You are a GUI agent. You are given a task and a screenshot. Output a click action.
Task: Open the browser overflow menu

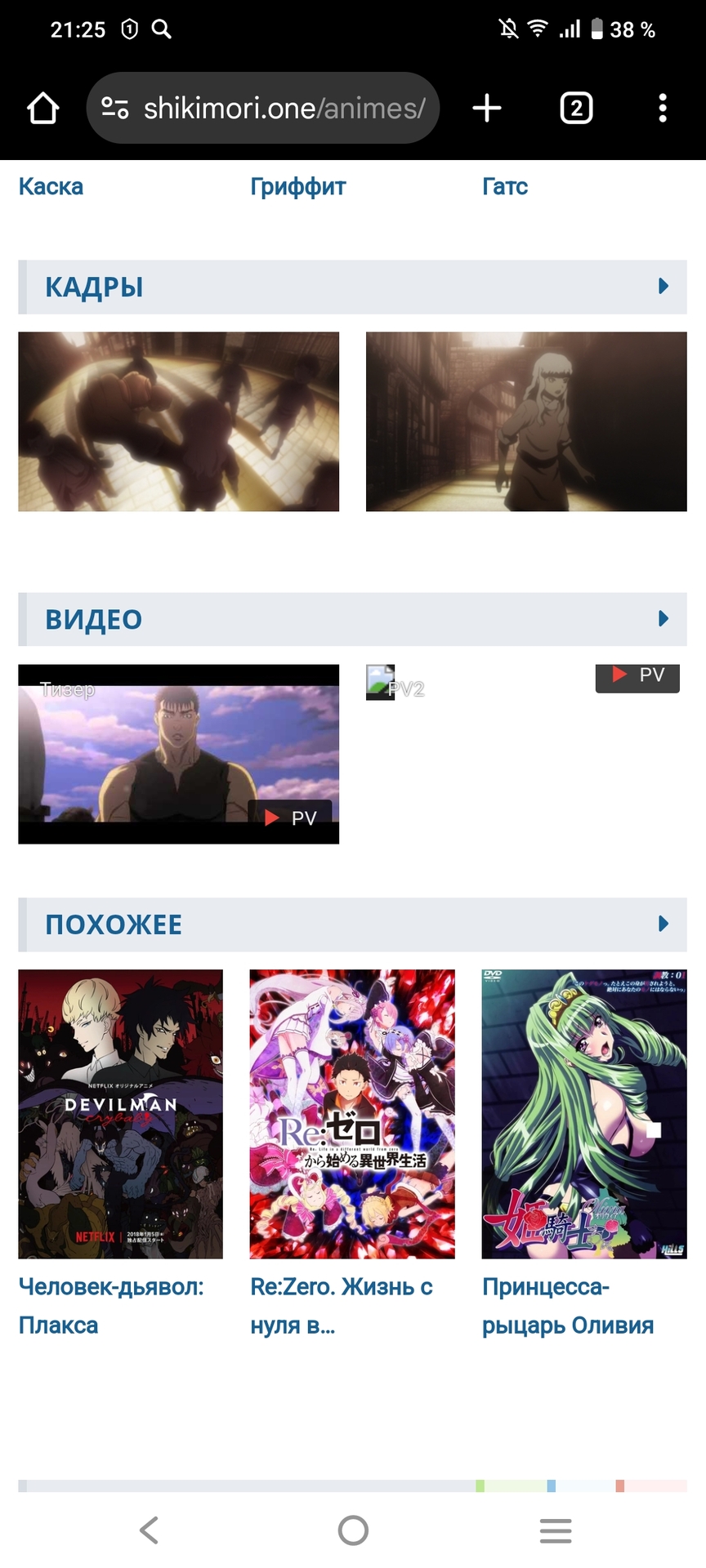click(x=663, y=108)
